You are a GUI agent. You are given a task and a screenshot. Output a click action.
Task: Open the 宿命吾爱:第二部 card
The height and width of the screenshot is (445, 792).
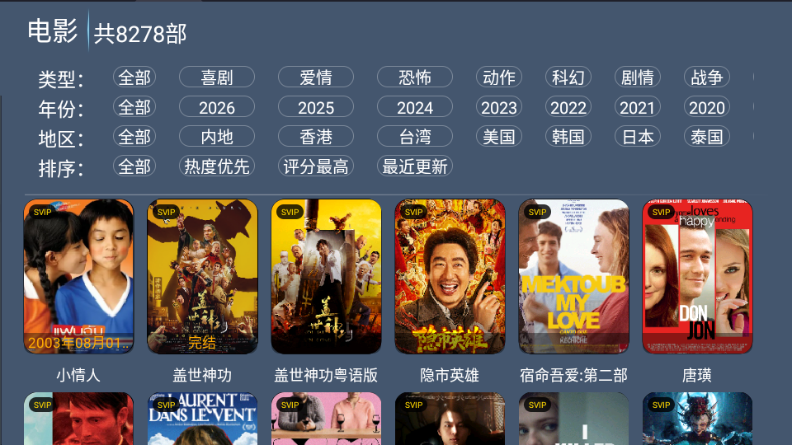point(574,277)
